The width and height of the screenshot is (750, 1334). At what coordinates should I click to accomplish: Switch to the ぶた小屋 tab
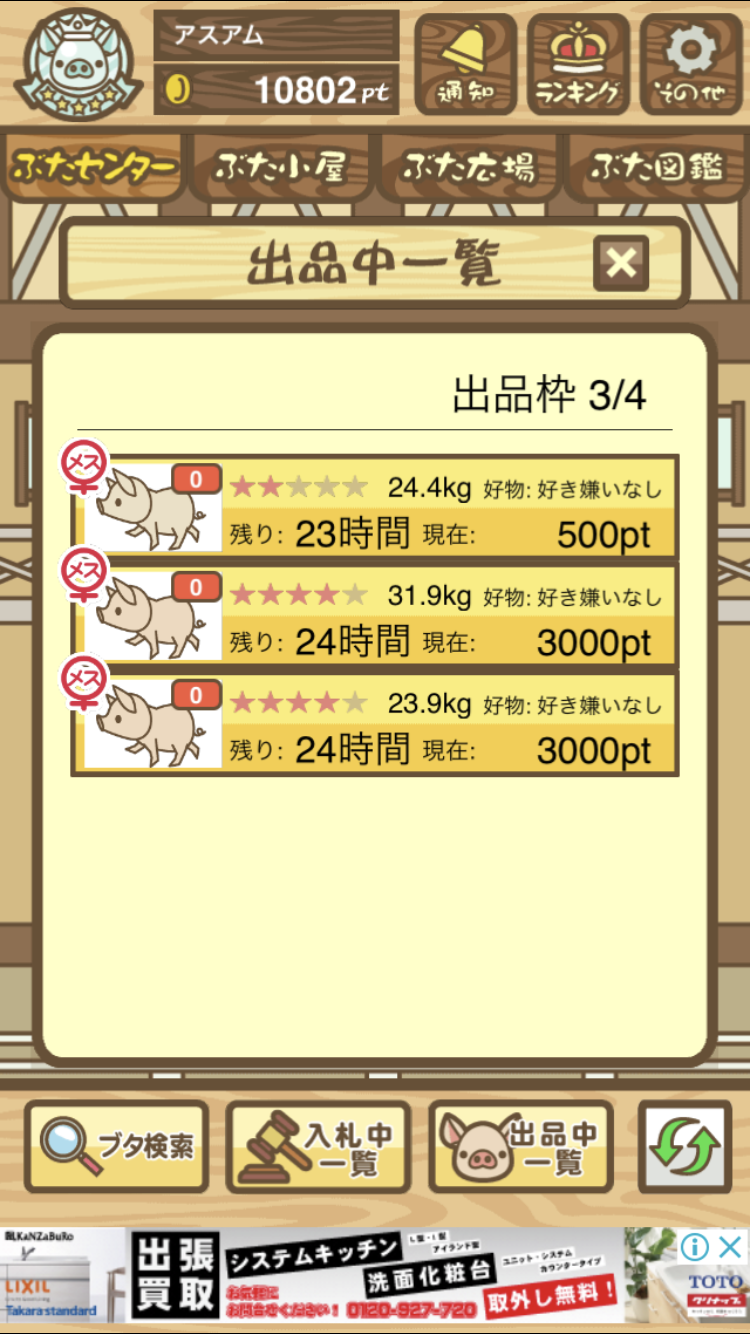coord(281,168)
